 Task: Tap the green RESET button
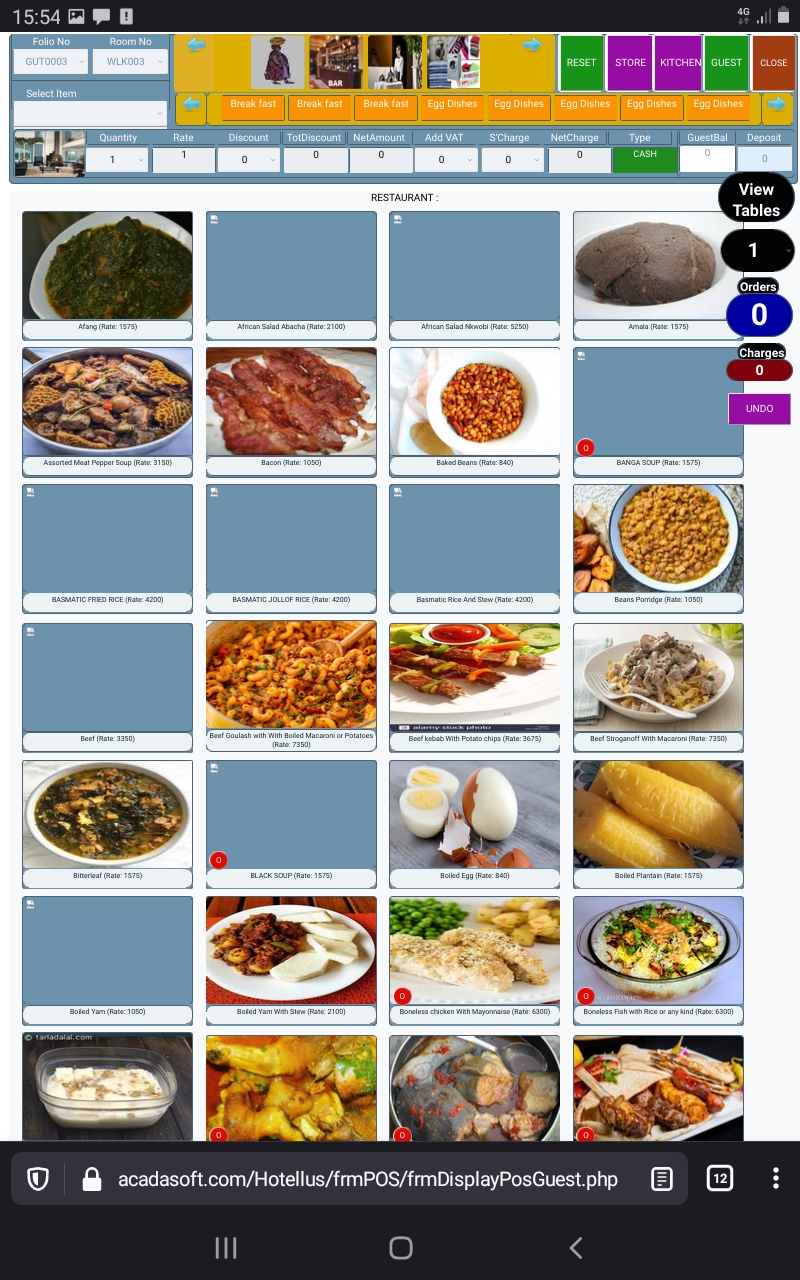click(581, 63)
